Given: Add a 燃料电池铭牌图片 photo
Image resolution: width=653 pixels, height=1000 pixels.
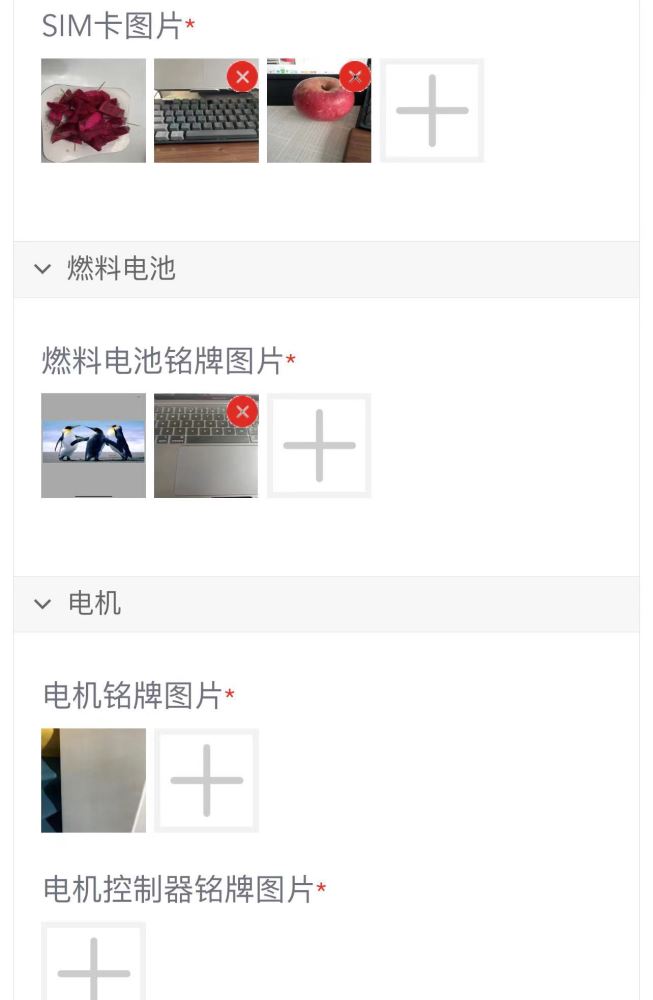Looking at the screenshot, I should point(319,445).
